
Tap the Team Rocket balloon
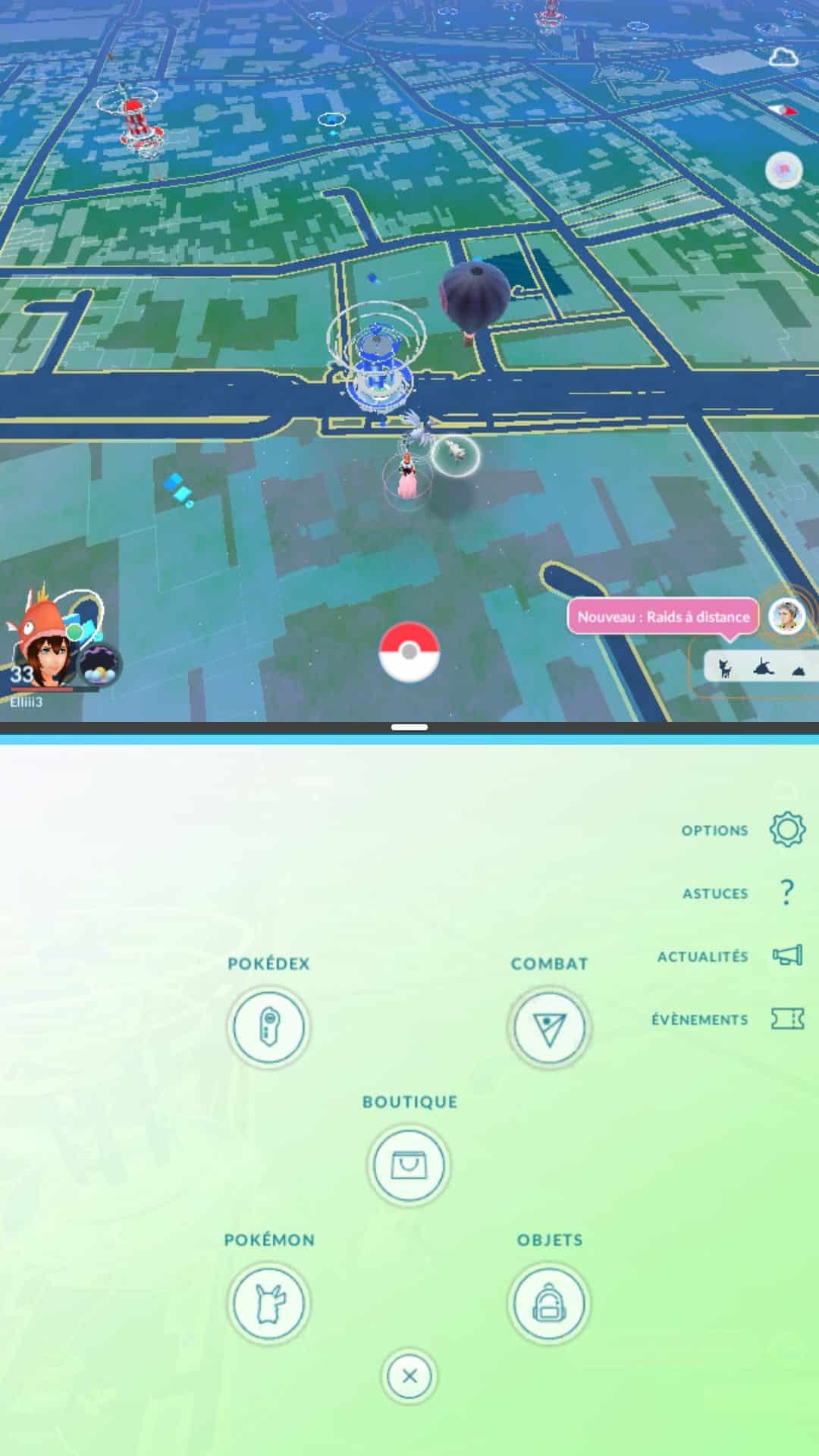point(474,301)
